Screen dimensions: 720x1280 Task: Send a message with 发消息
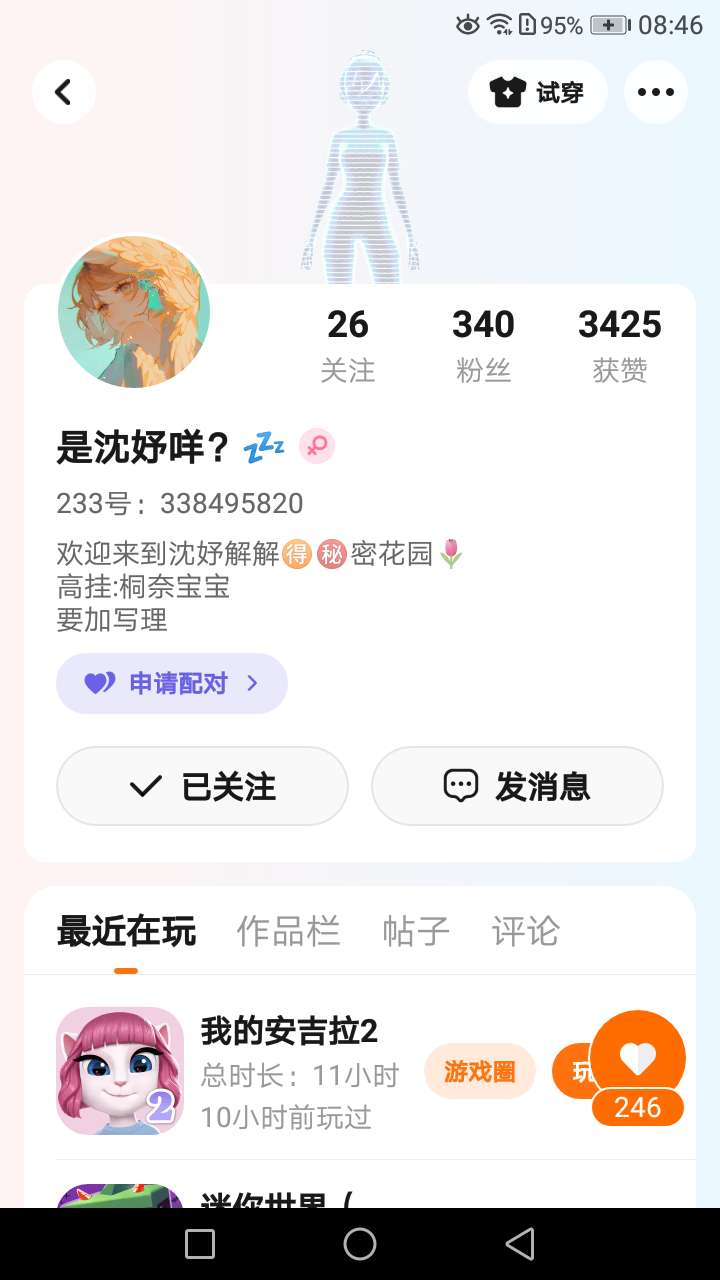coord(517,786)
